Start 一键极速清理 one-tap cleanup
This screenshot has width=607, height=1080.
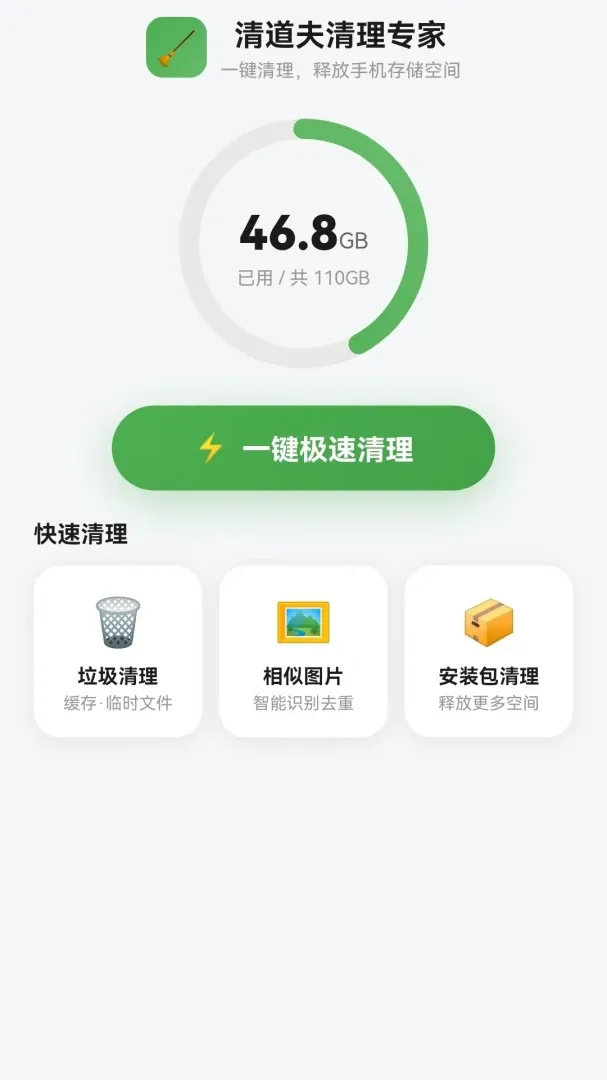pyautogui.click(x=303, y=448)
